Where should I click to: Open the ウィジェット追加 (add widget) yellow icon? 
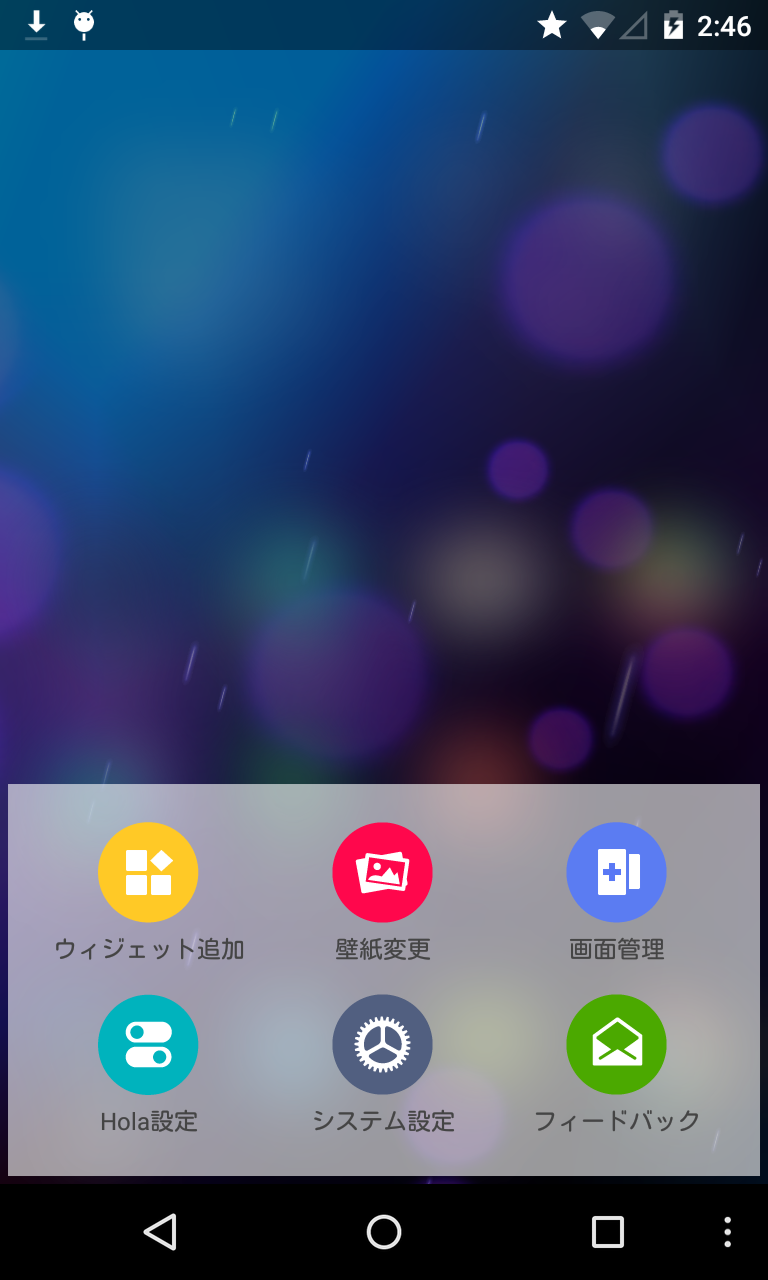pyautogui.click(x=148, y=871)
